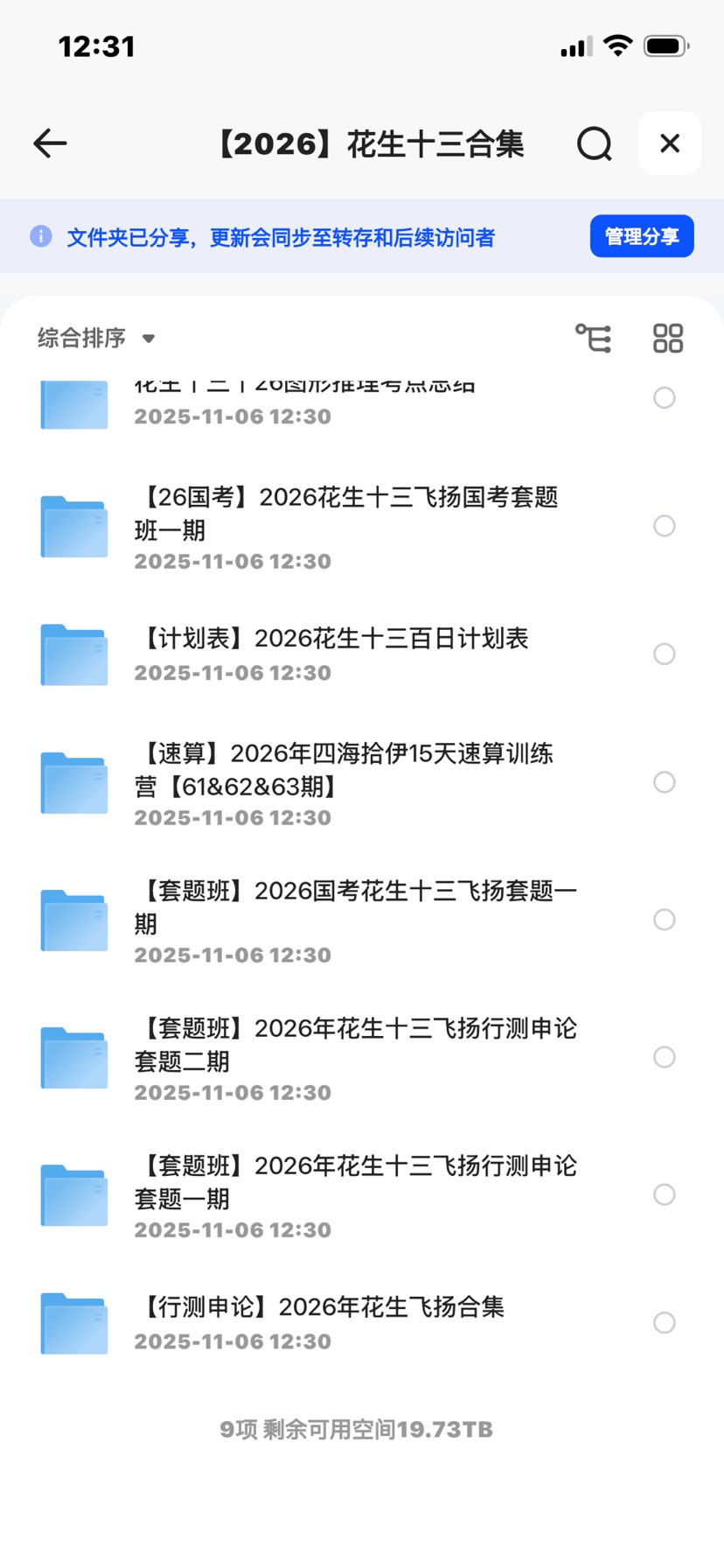Select the 【套题班】行测申论套题二期 folder circle
The height and width of the screenshot is (1568, 724).
(664, 1057)
